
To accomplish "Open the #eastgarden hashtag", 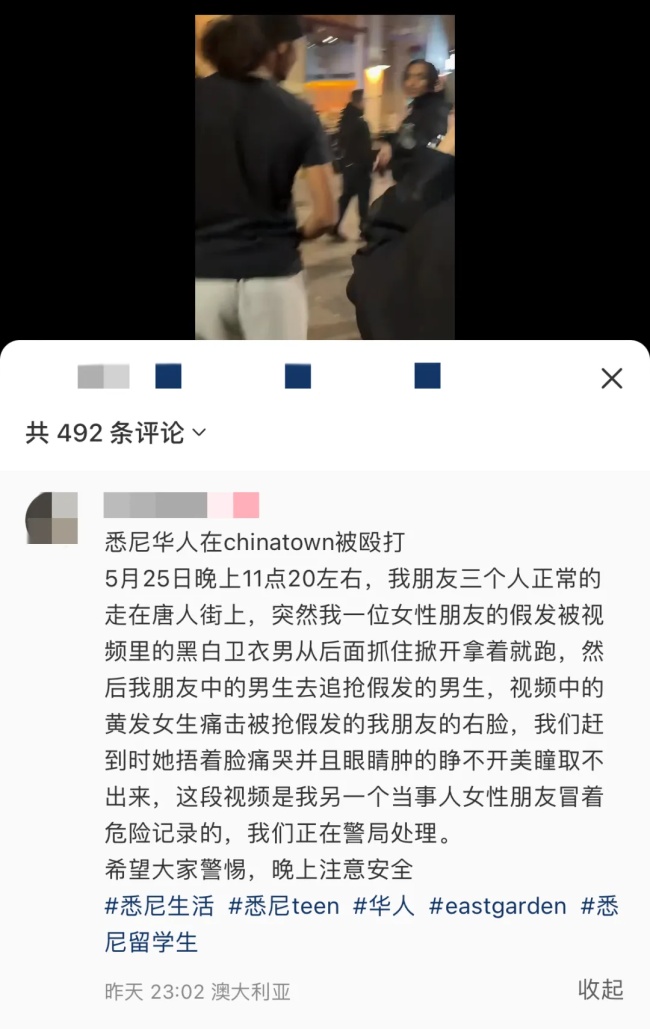I will coord(498,906).
